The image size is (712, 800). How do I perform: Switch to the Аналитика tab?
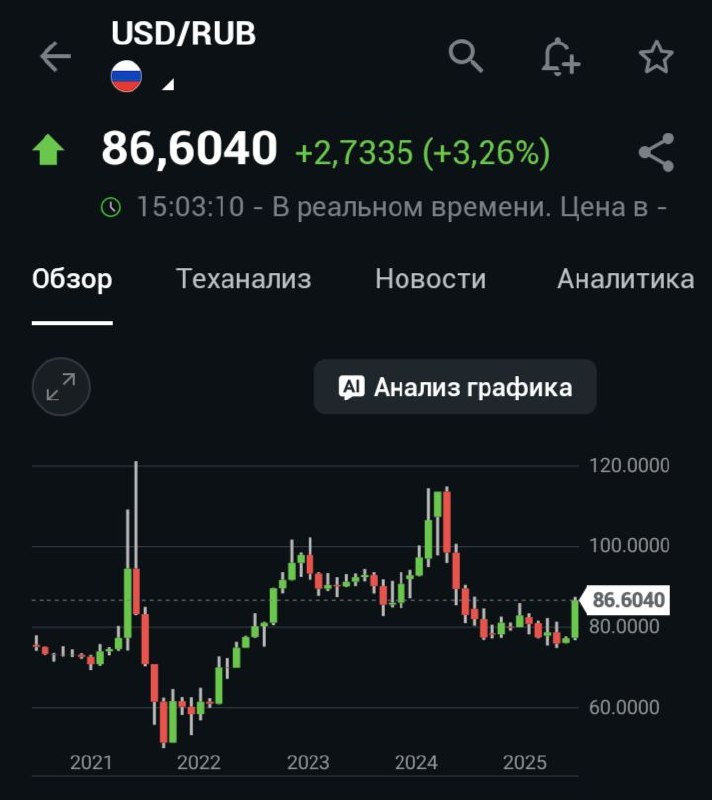click(626, 279)
